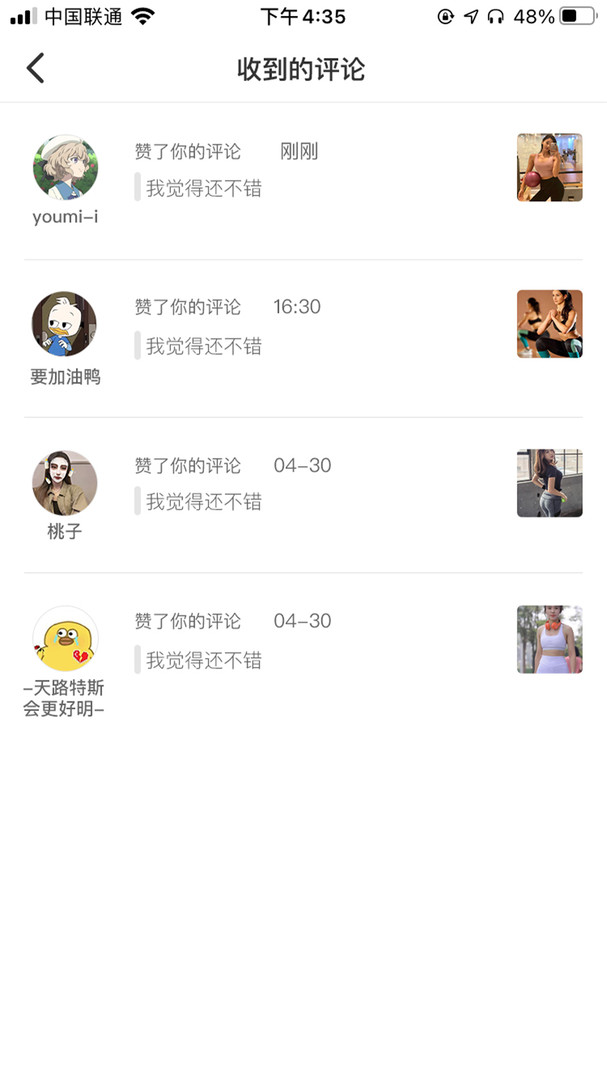Open 桃子's like notification from 04-30
Viewport: 607px width, 1080px height.
[300, 484]
